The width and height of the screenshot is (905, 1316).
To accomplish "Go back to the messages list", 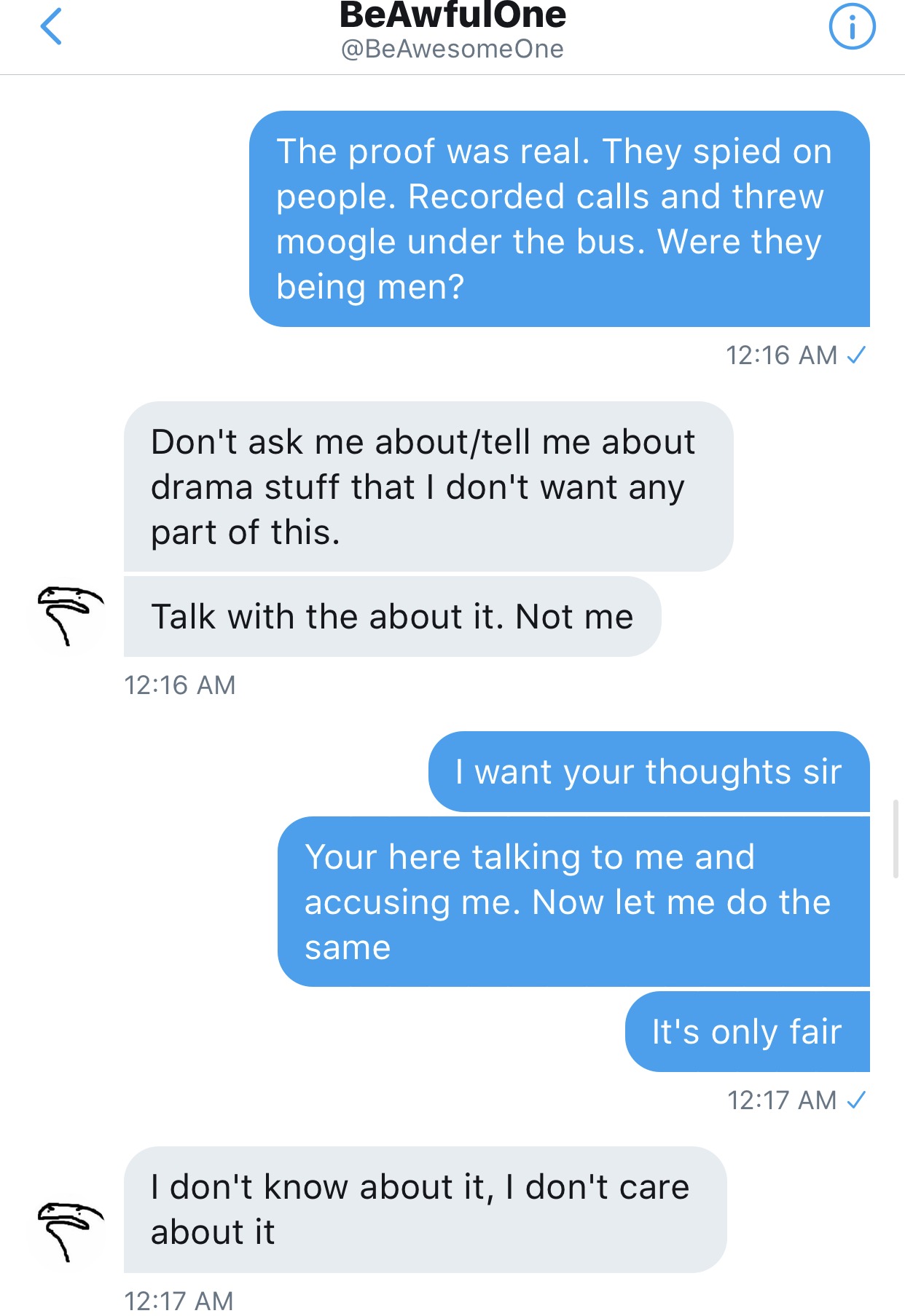I will [51, 27].
